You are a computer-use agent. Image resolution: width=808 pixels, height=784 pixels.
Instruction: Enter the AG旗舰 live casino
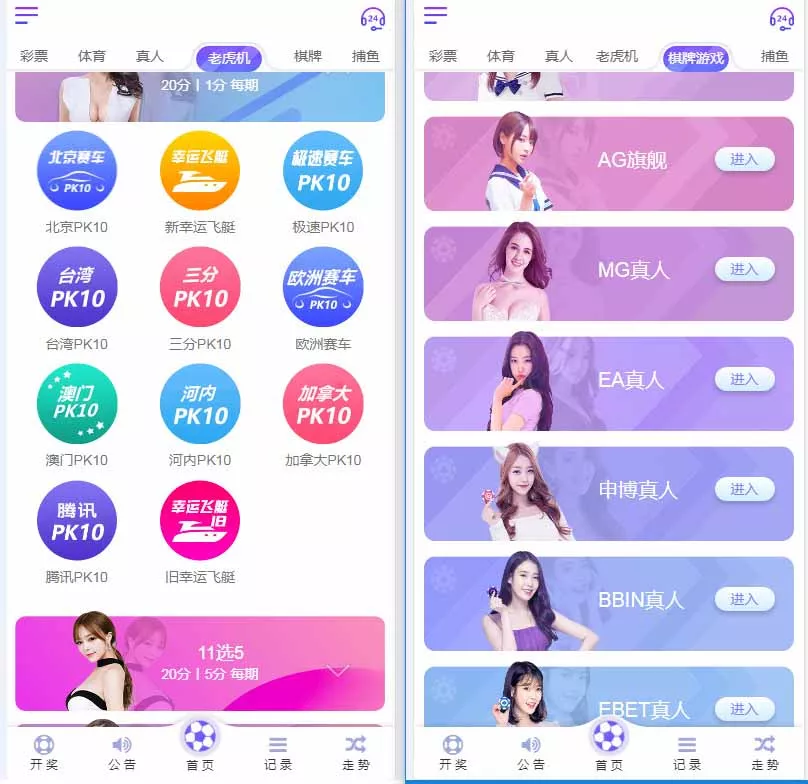tap(744, 159)
